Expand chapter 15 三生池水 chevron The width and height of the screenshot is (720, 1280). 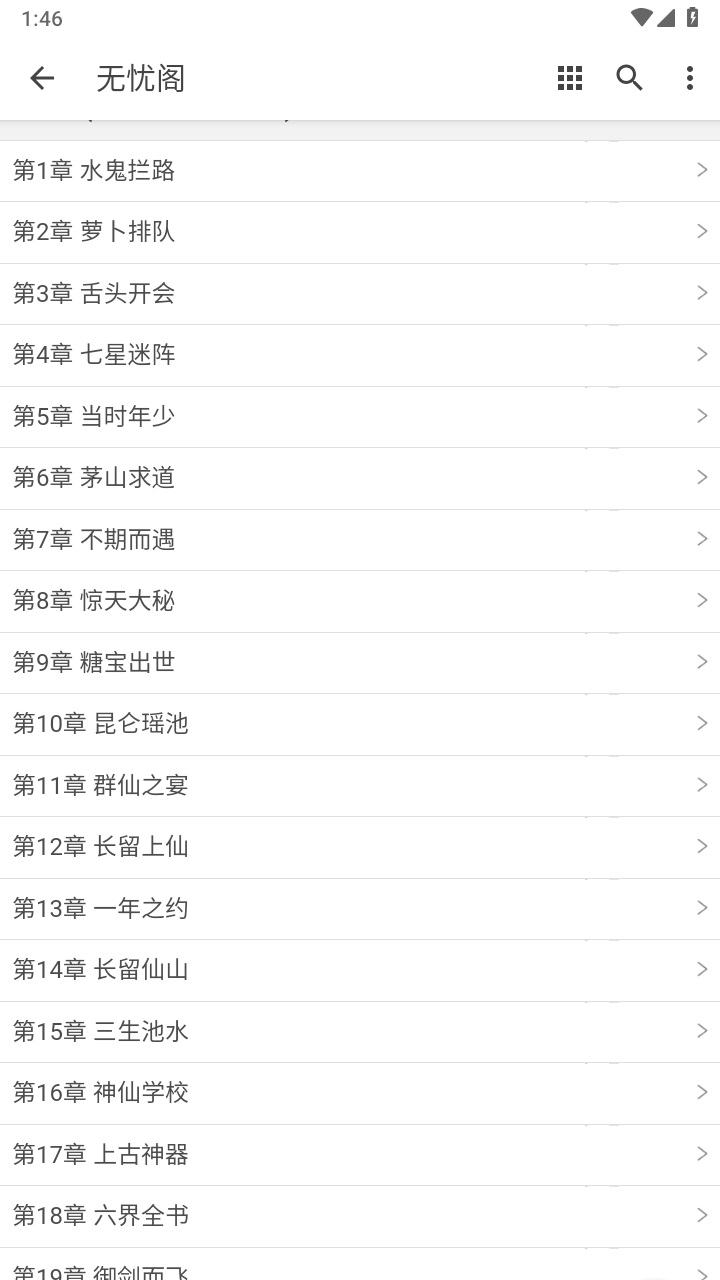(x=701, y=1031)
